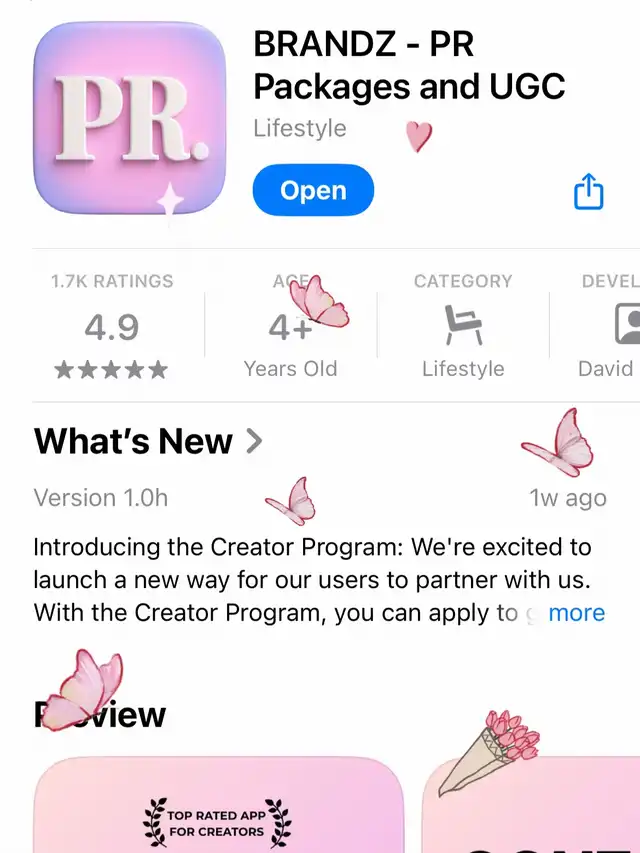This screenshot has height=853, width=640.
Task: Open the Top Rated App preview screenshot
Action: tap(217, 810)
